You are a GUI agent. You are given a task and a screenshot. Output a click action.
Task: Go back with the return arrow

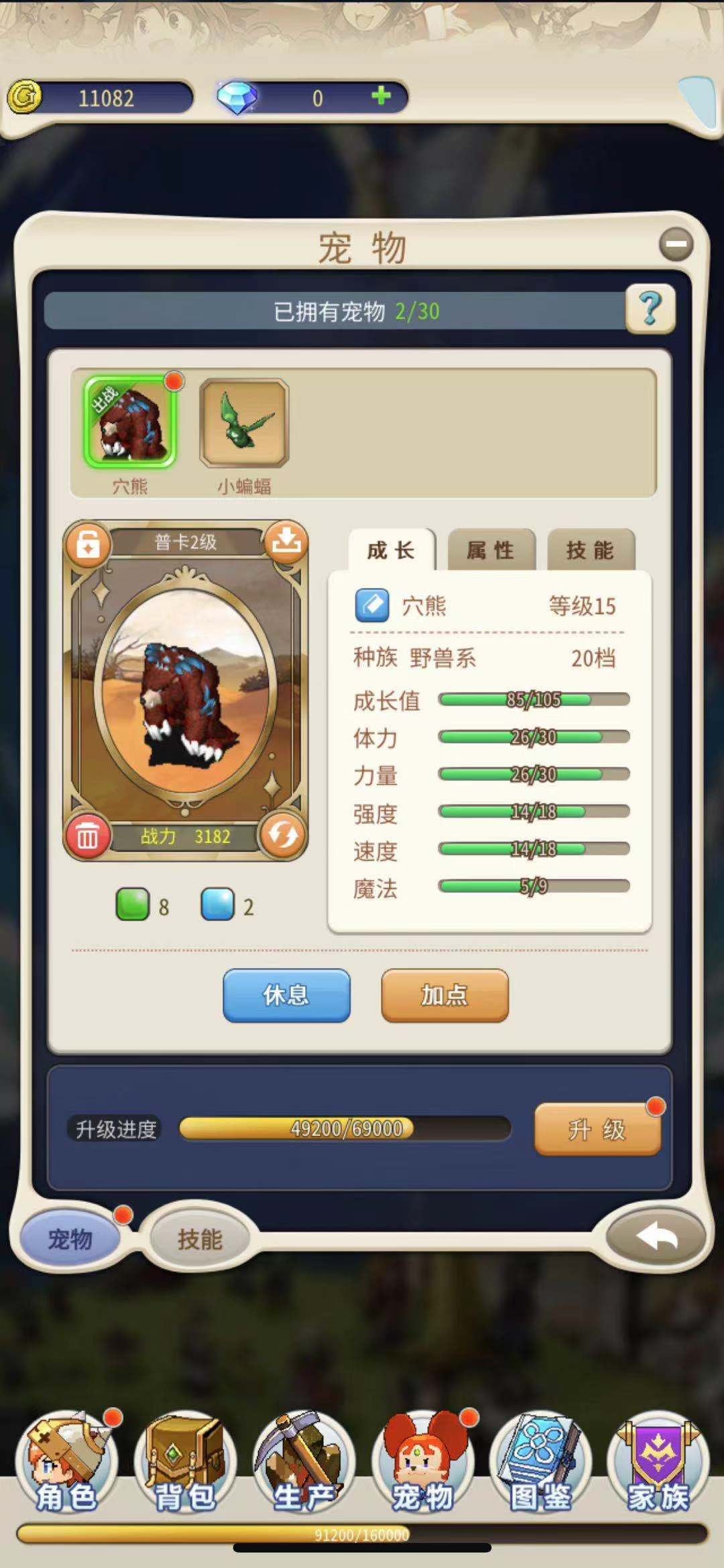pos(656,1238)
